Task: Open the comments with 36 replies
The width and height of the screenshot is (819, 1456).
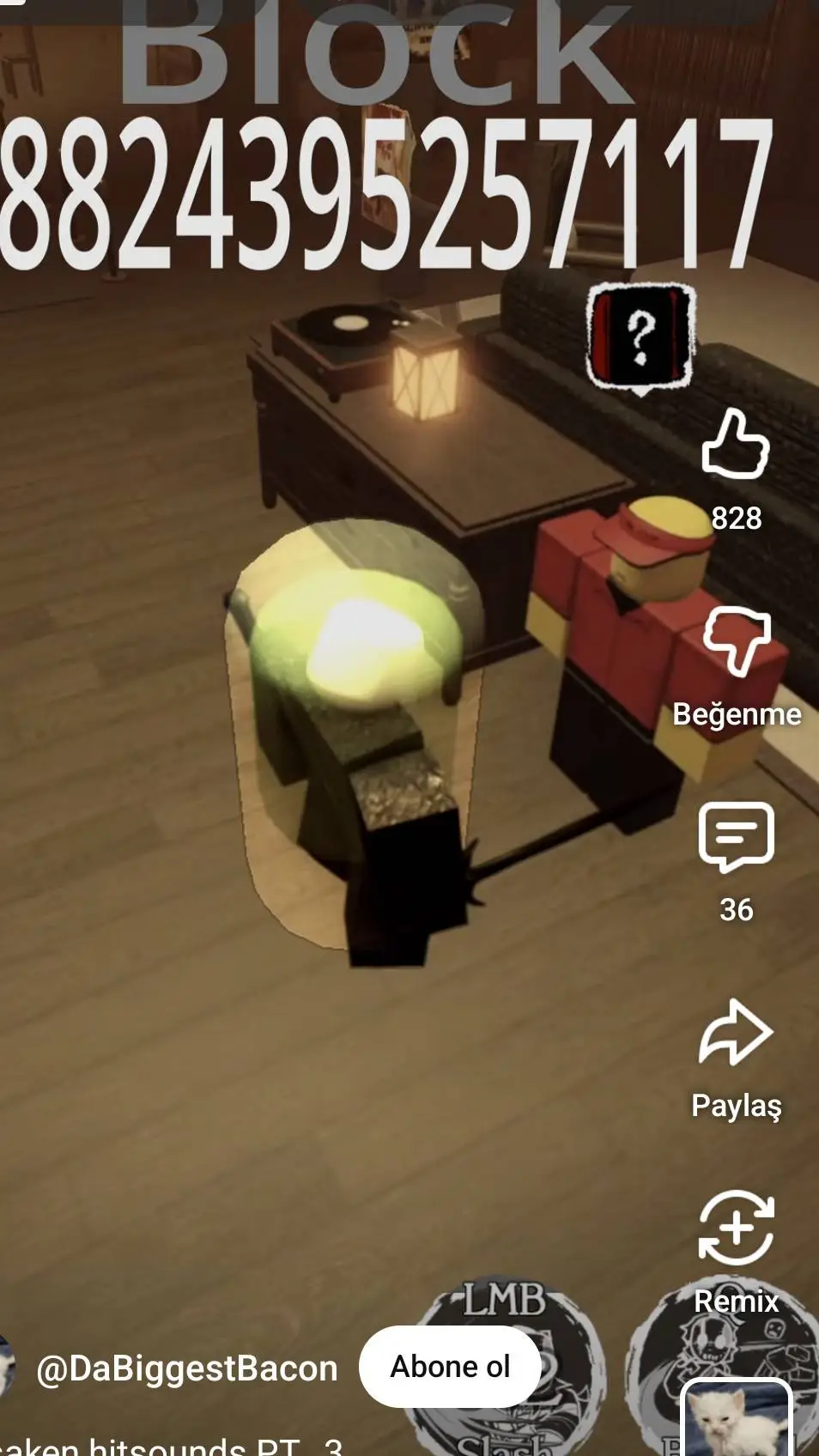Action: point(736,836)
